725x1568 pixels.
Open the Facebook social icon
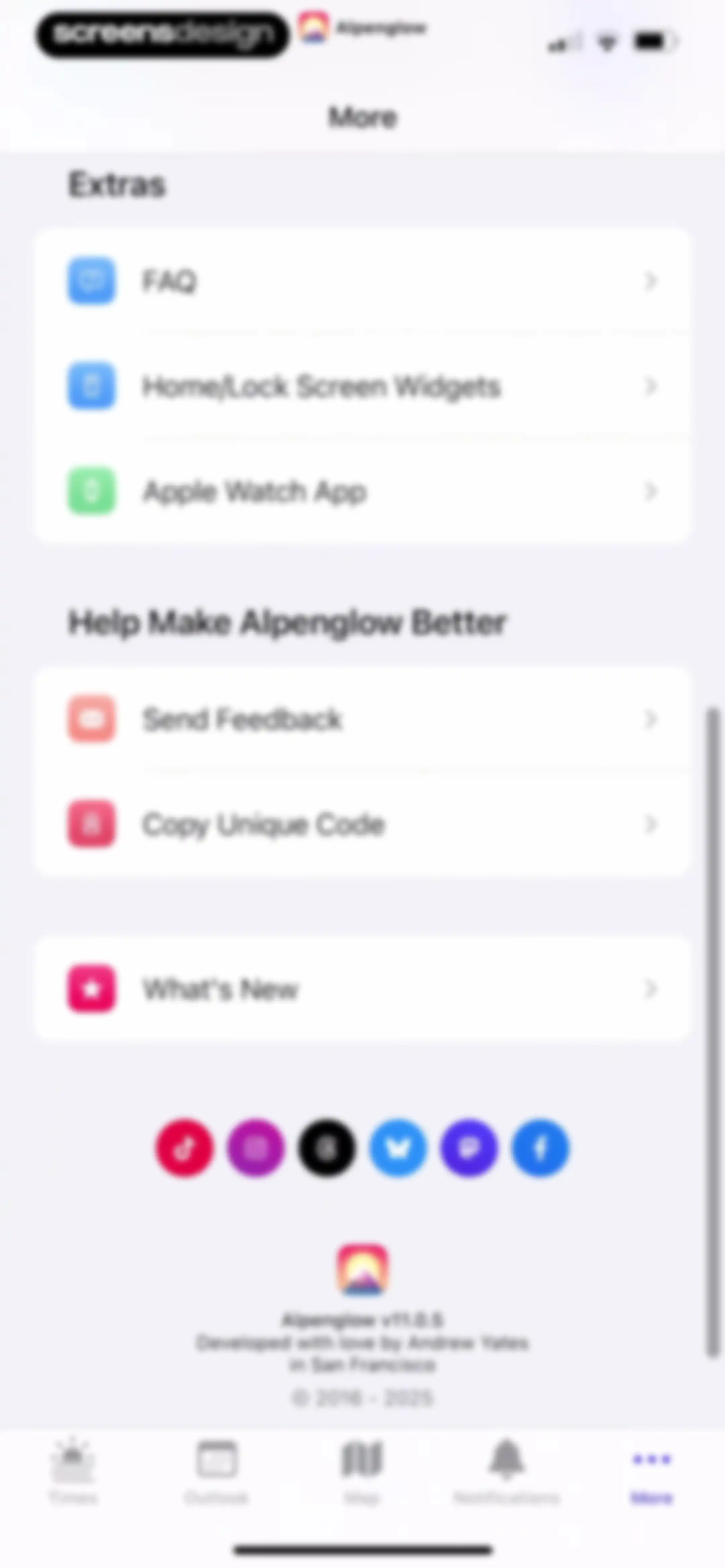(x=540, y=1148)
